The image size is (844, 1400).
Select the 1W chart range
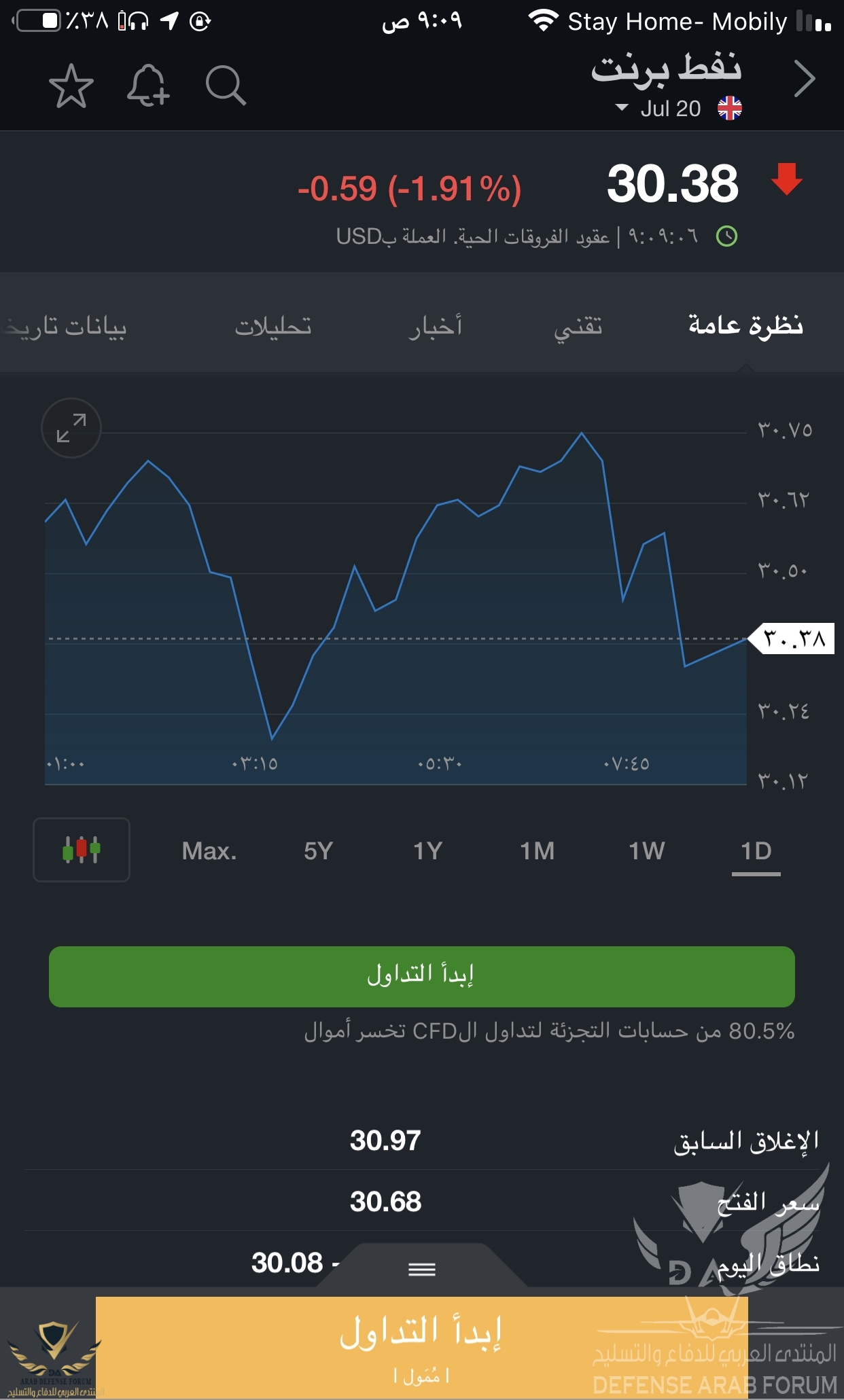tap(646, 851)
